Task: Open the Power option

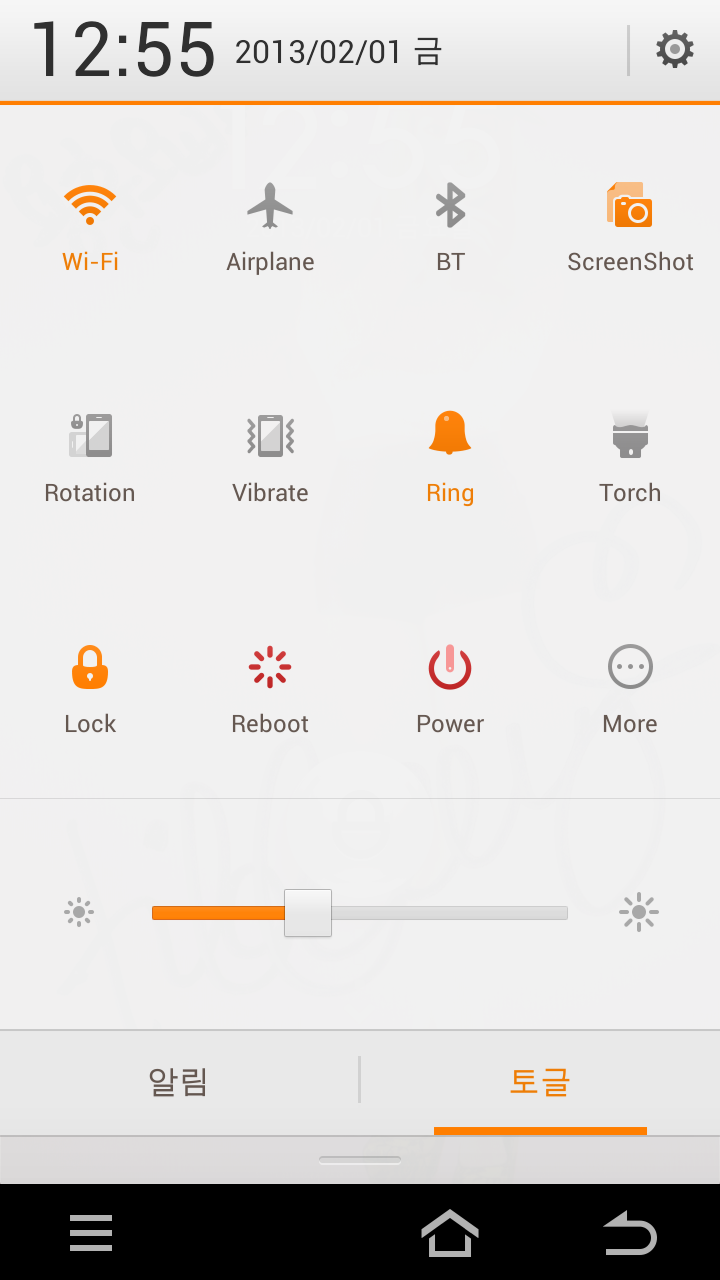Action: (x=450, y=689)
